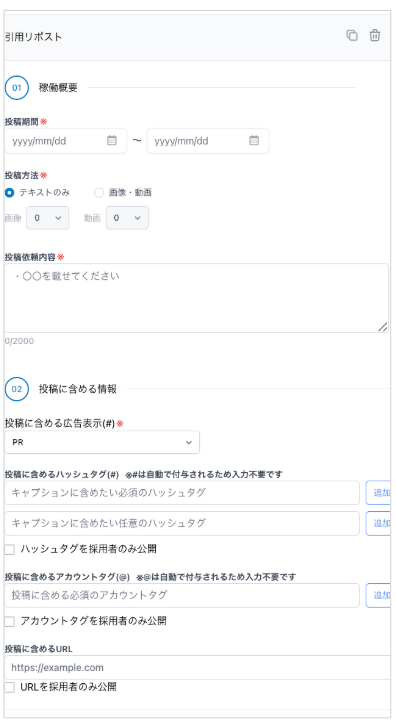Add the account tag with 追加
The width and height of the screenshot is (396, 726).
[380, 595]
